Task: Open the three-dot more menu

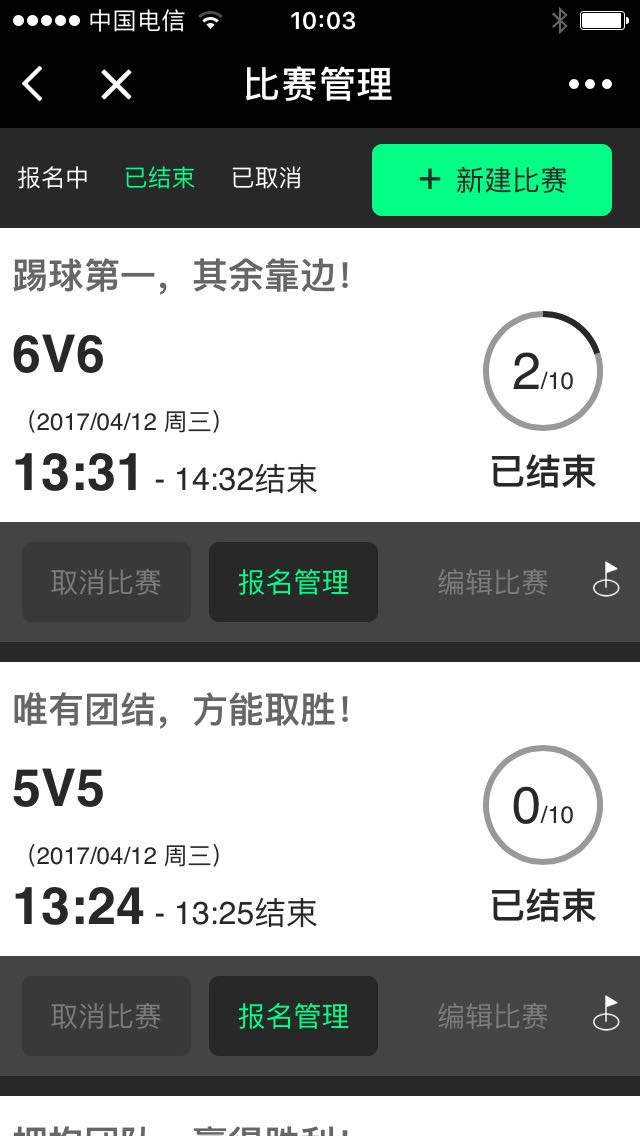Action: [590, 84]
